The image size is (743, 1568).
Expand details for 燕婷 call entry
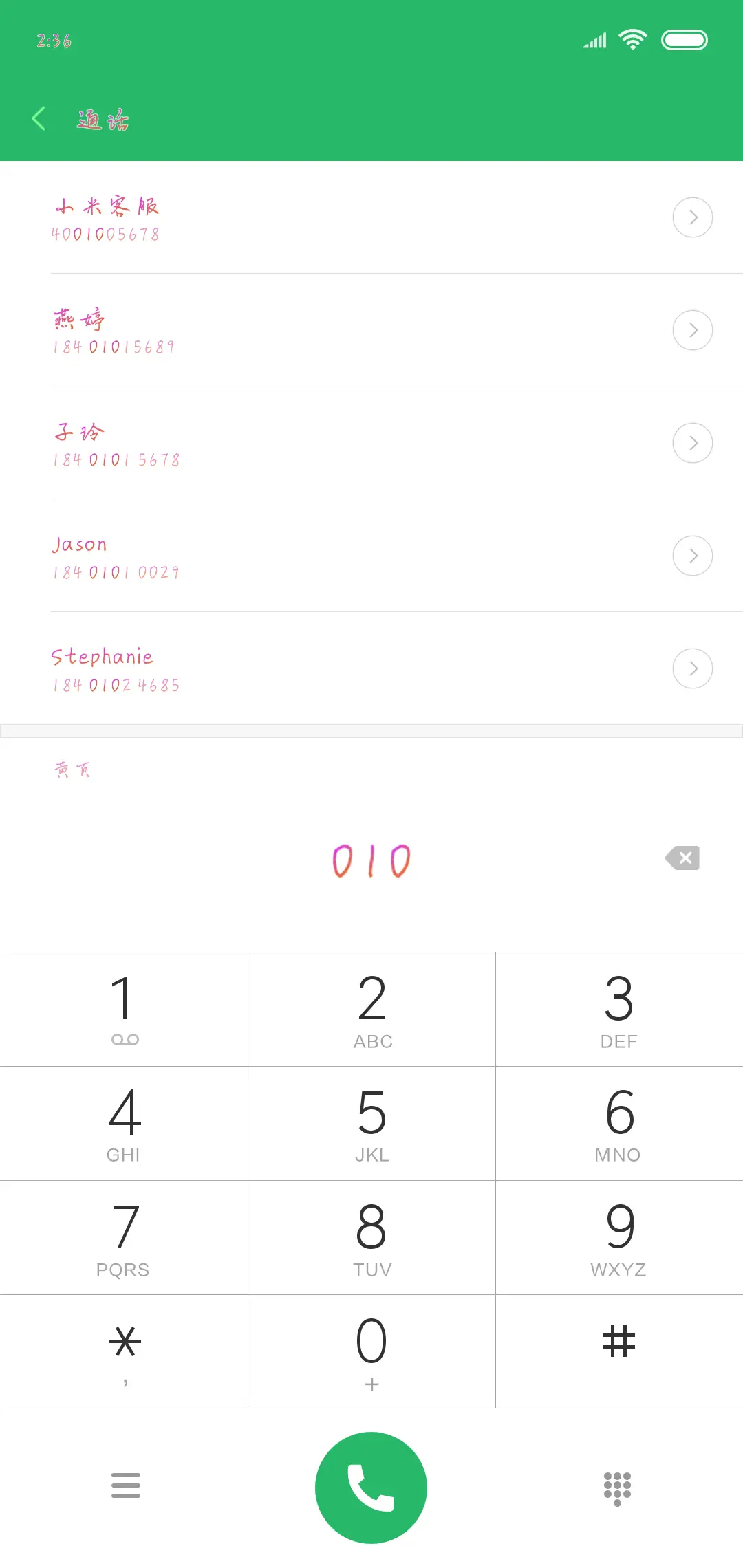tap(692, 330)
